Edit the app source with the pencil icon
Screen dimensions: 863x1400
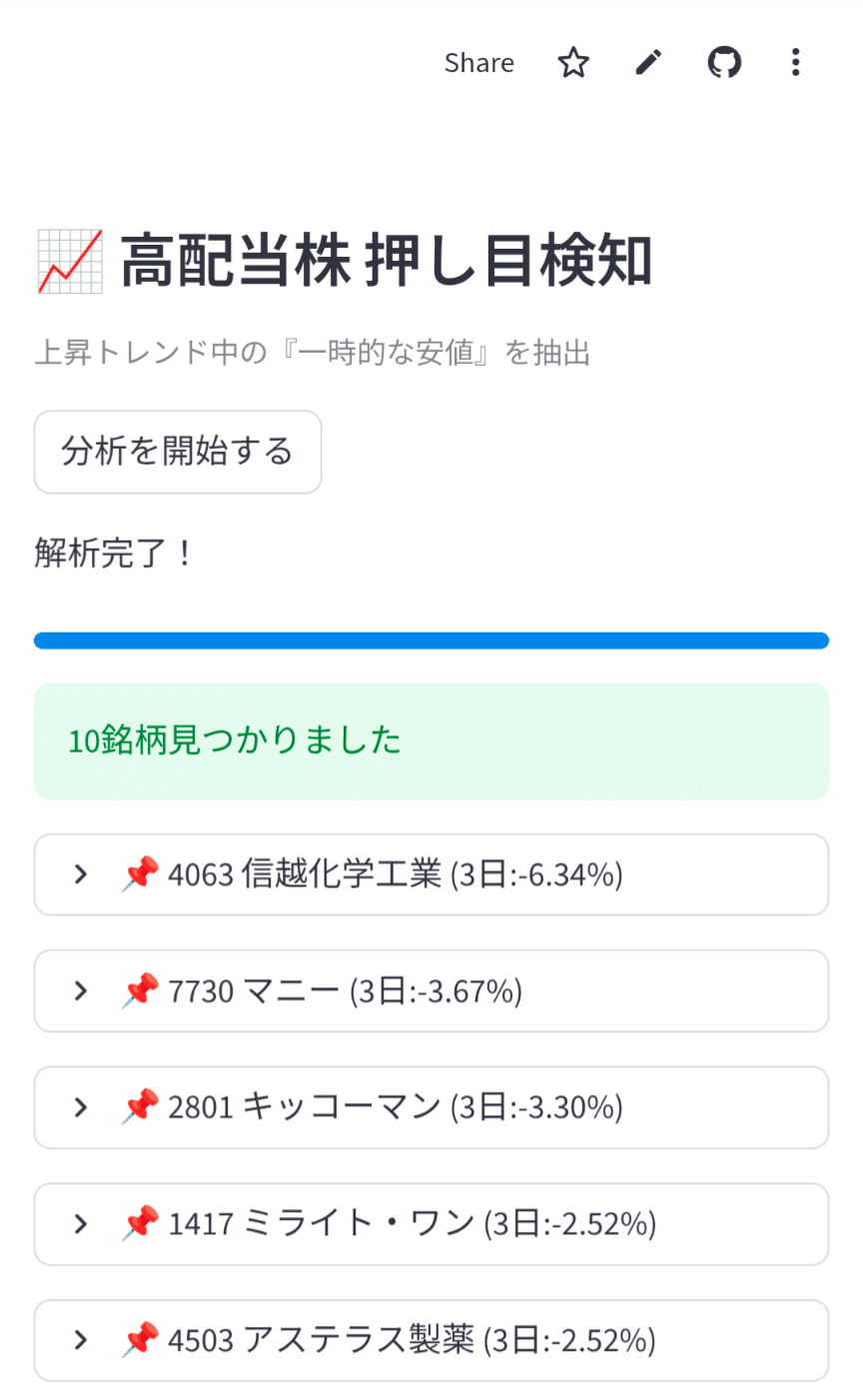coord(647,62)
